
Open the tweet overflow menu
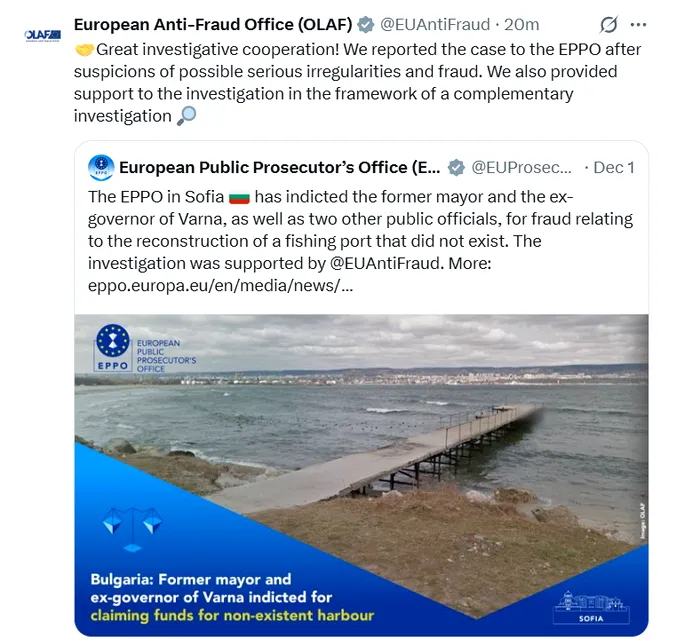(x=639, y=24)
